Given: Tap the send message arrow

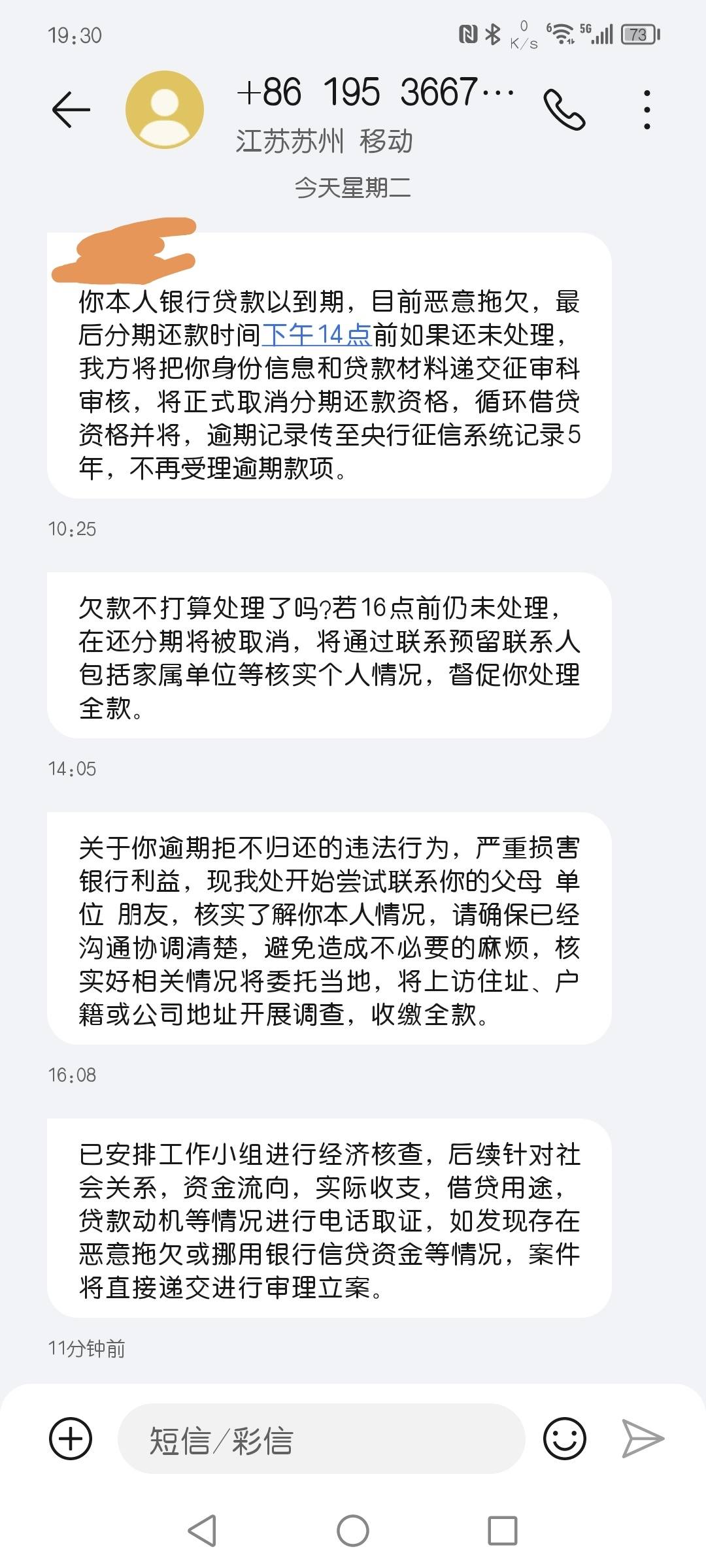Looking at the screenshot, I should (x=643, y=1439).
